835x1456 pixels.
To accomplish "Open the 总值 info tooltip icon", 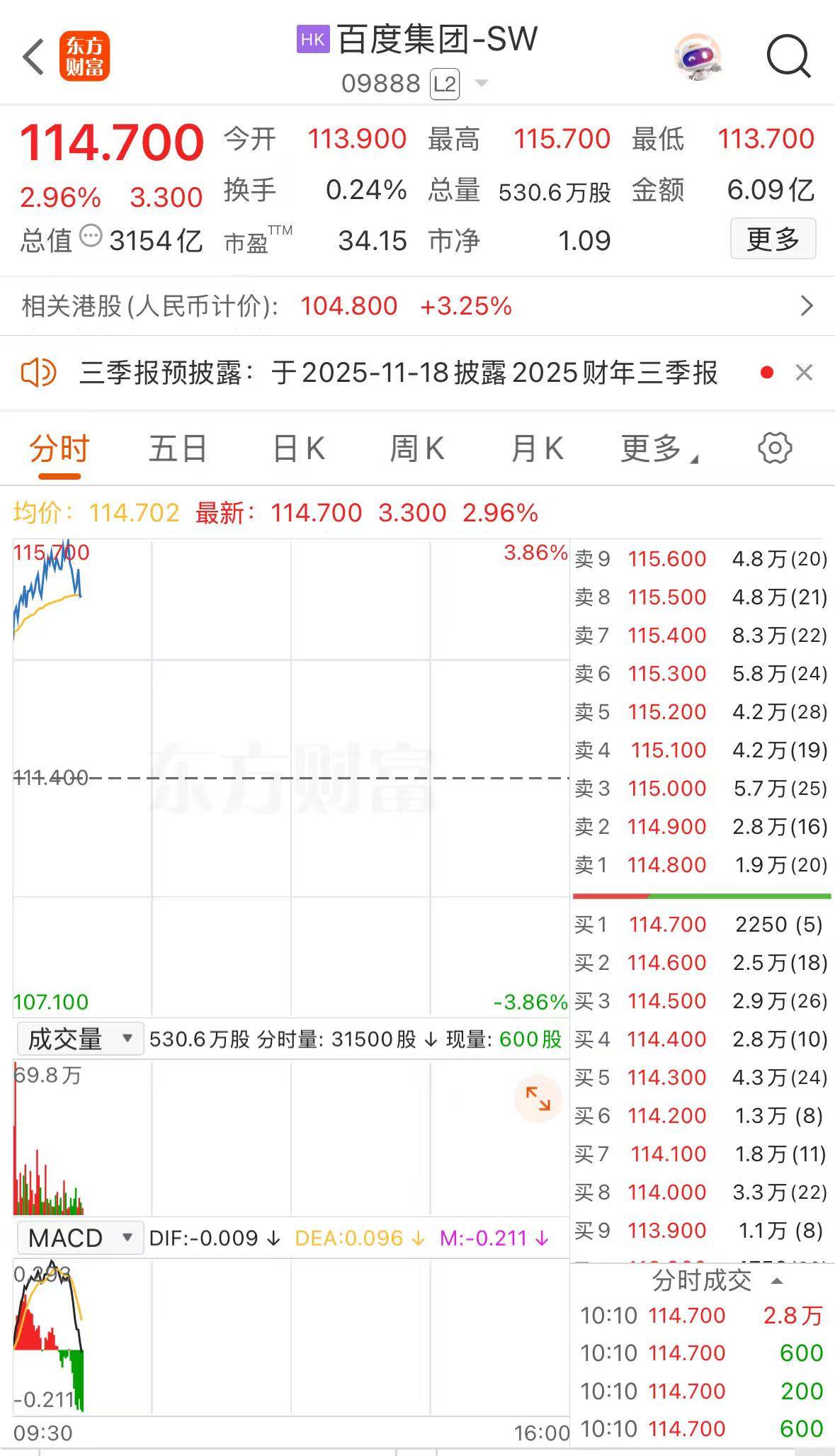I will coord(91,236).
